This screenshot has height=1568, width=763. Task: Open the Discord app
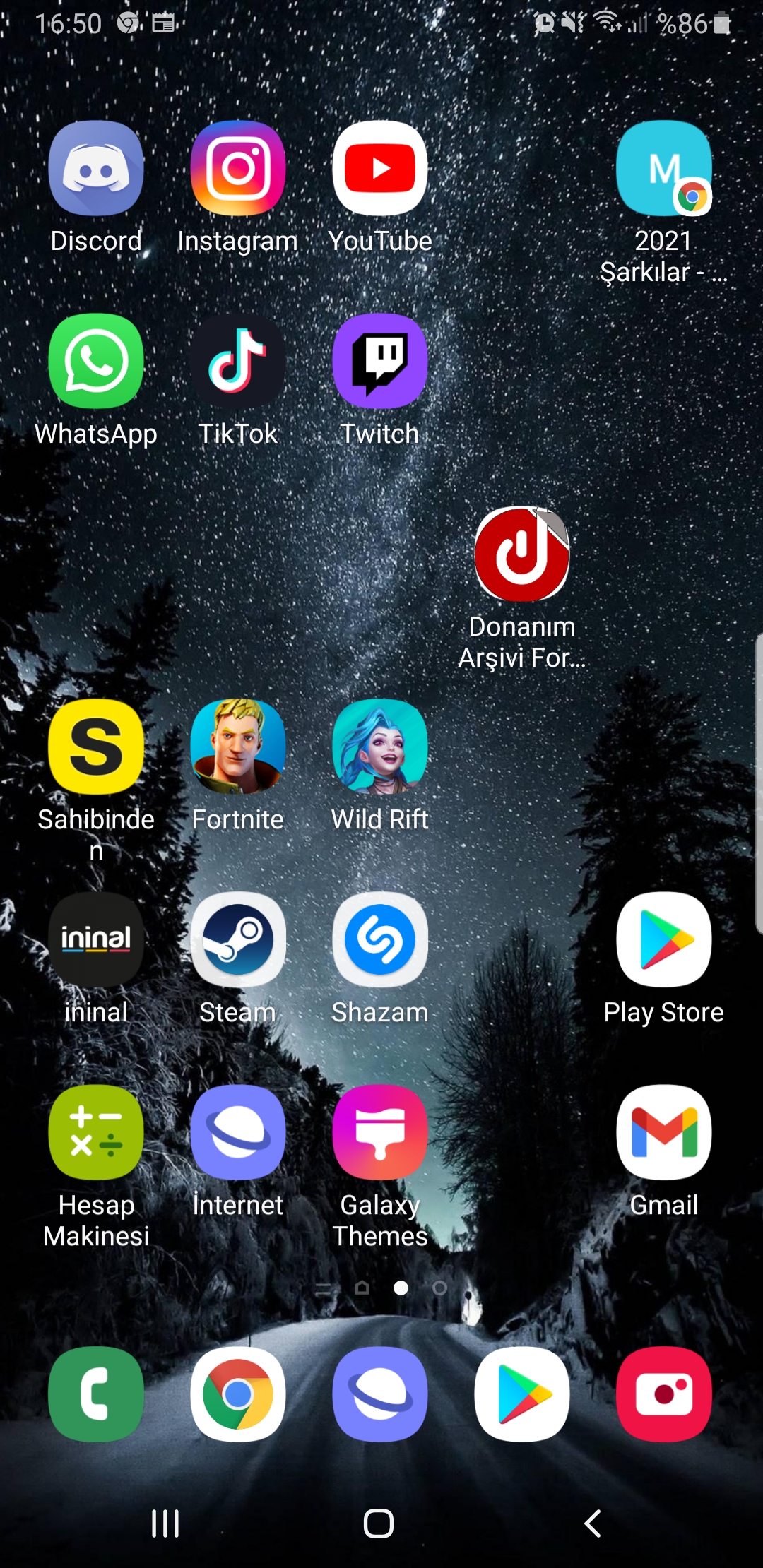[96, 168]
